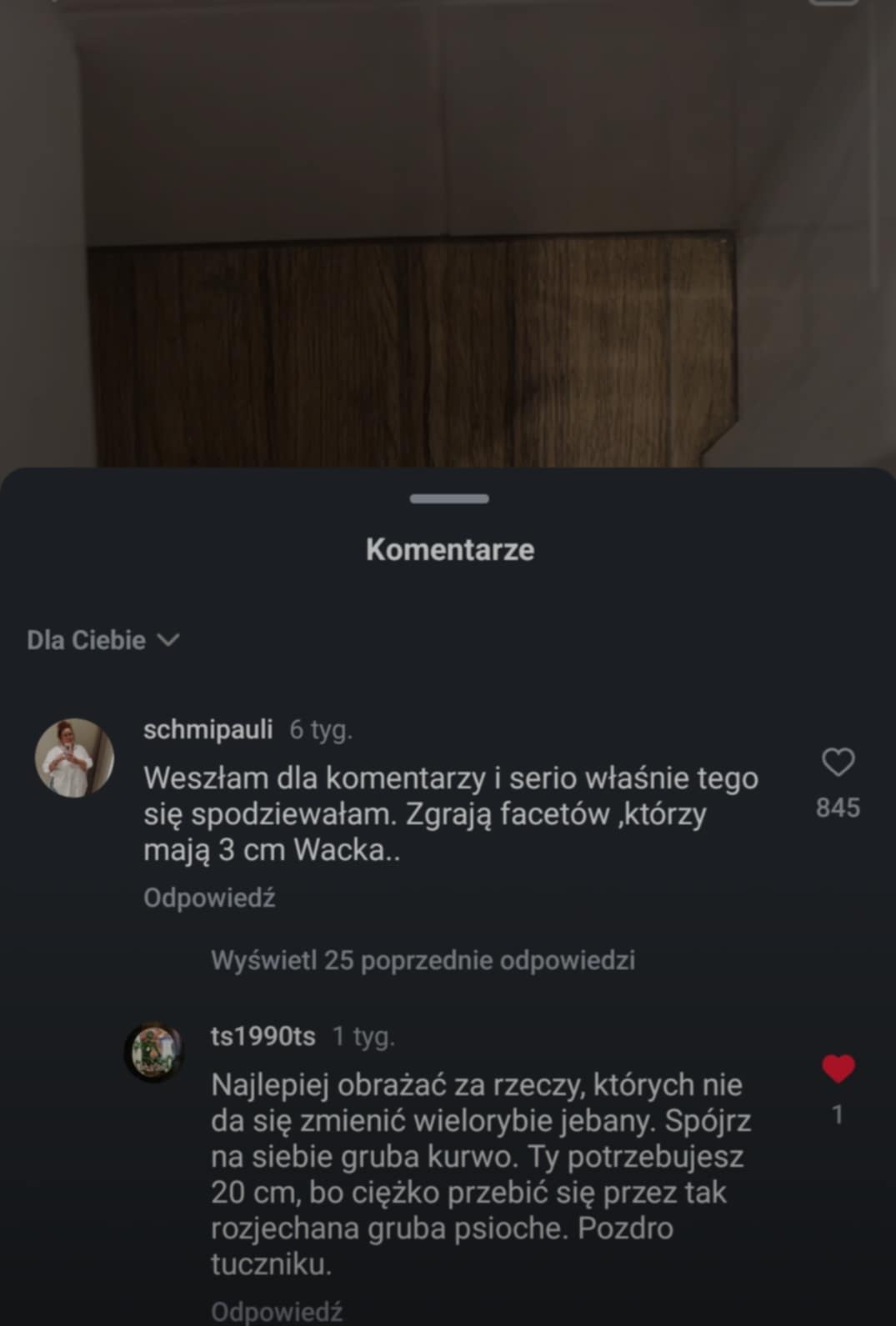This screenshot has height=1326, width=896.
Task: Tap the username schmipauli
Action: pyautogui.click(x=208, y=729)
